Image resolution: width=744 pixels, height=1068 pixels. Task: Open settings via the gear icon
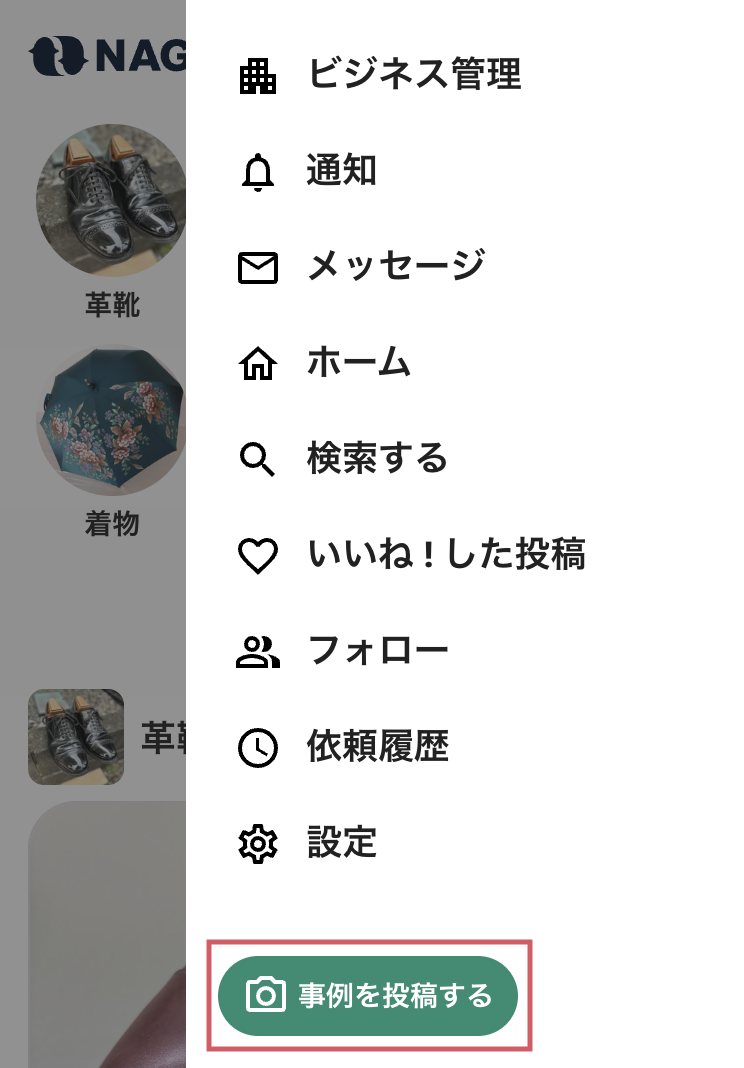(258, 844)
